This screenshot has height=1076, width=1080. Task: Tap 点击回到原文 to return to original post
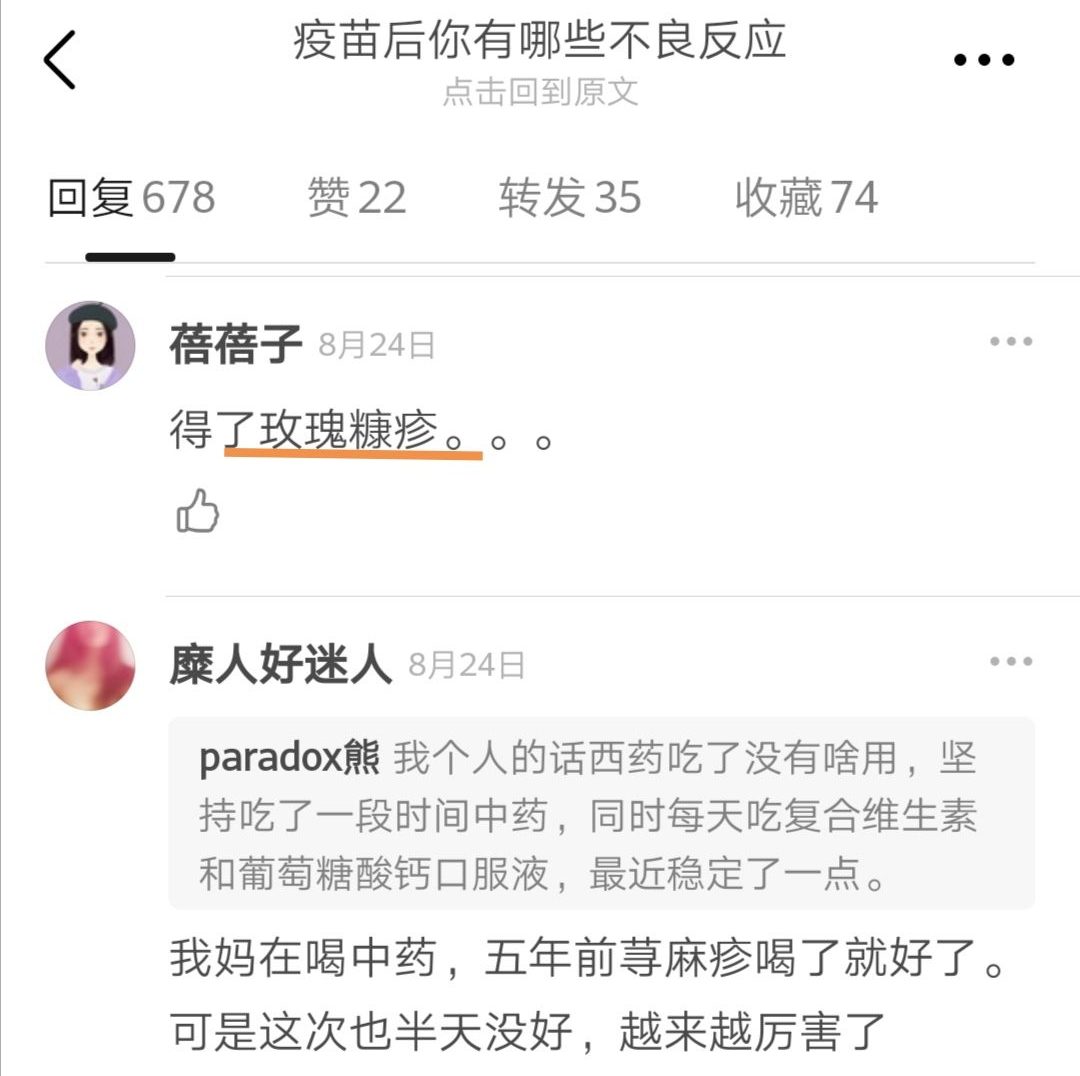click(x=540, y=92)
